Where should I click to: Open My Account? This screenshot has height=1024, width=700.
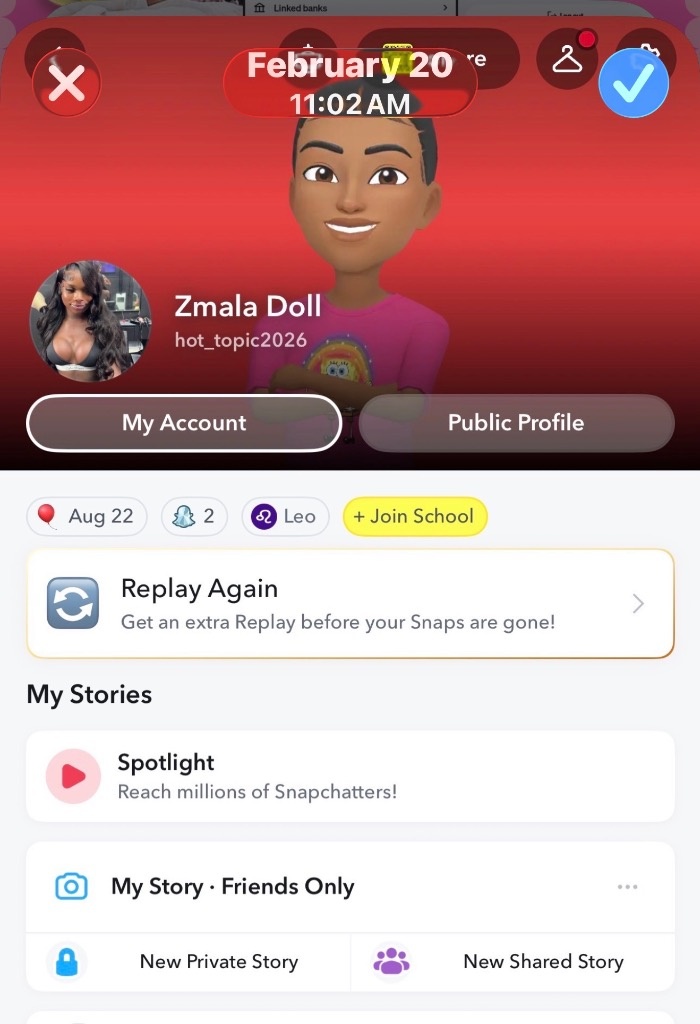tap(184, 423)
